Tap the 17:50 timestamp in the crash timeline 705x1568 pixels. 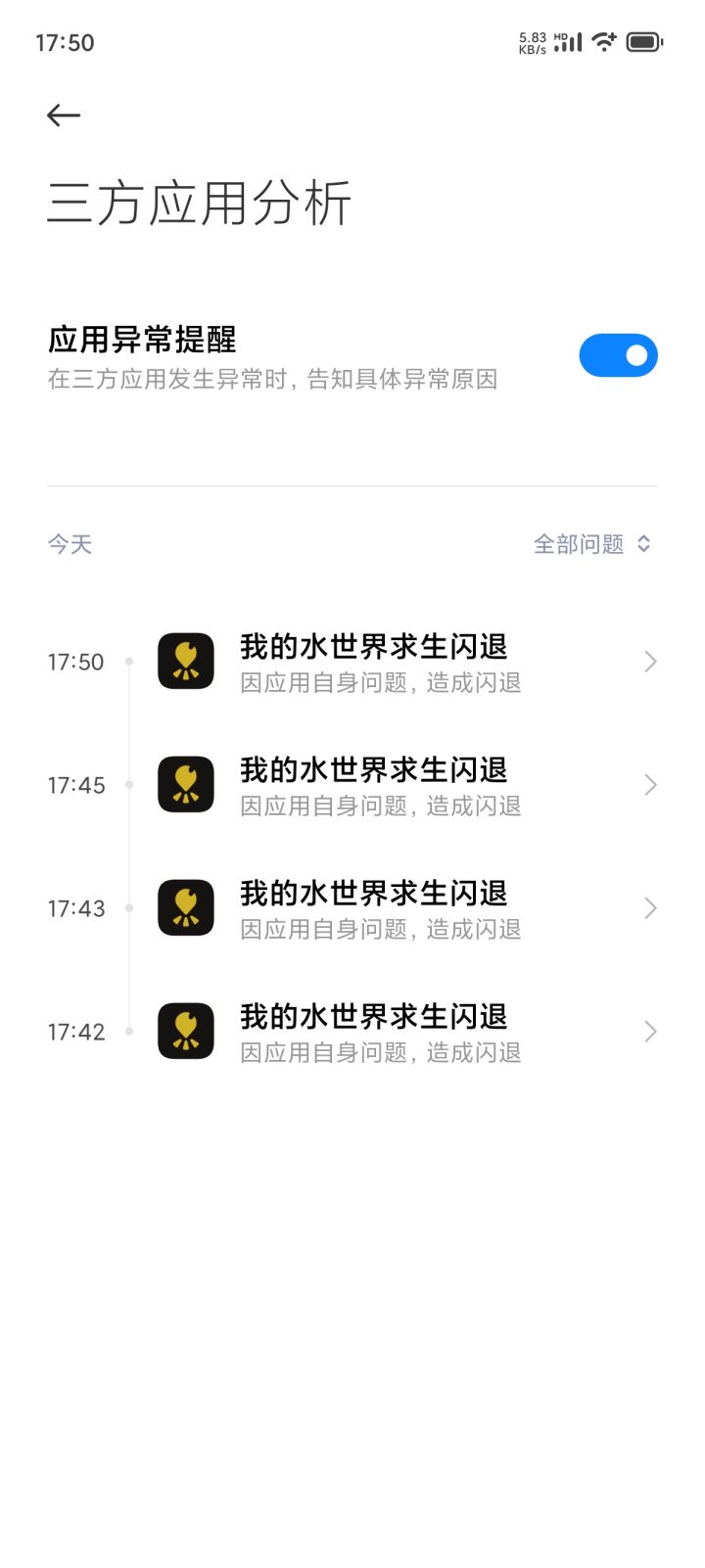(76, 661)
